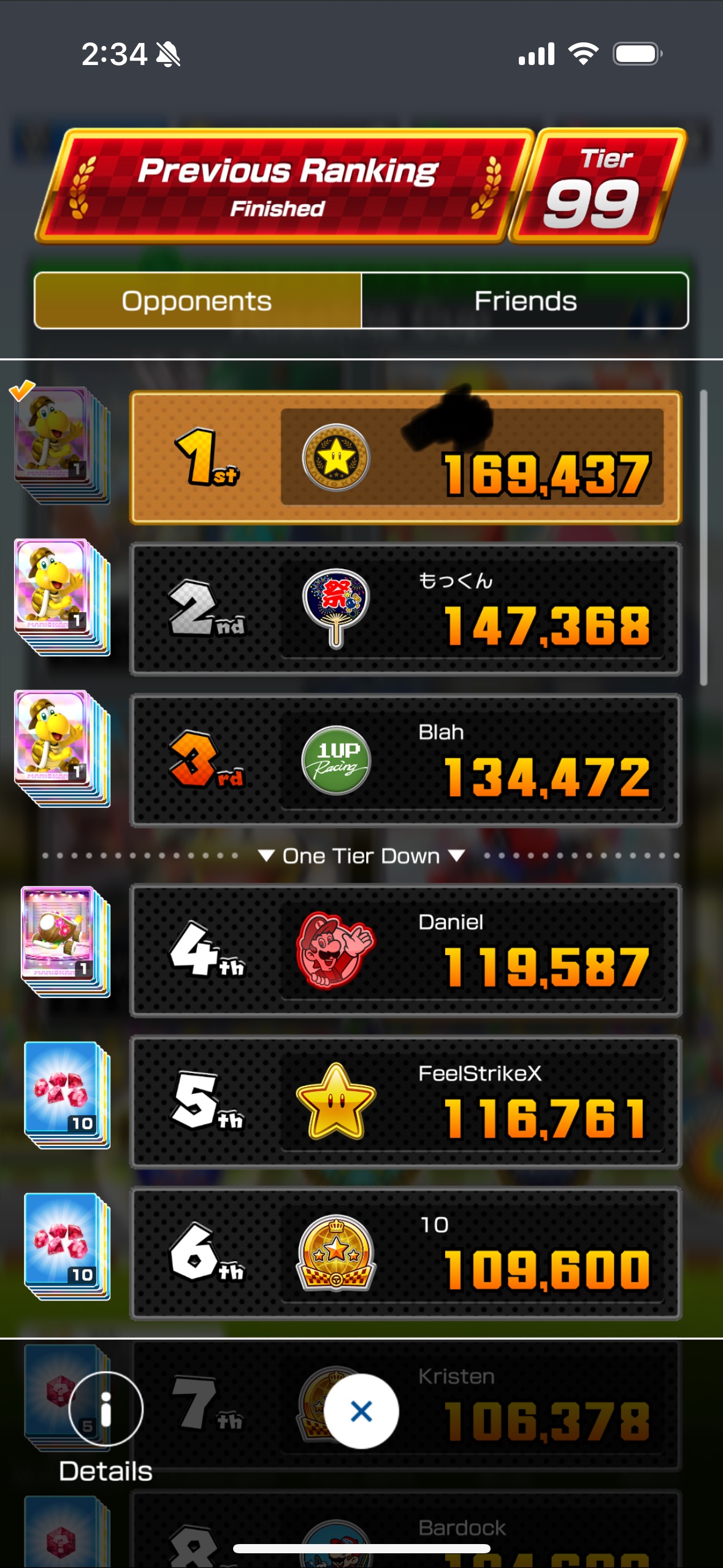Open FeelStrikeX's 5th place entry
Image resolution: width=723 pixels, height=1568 pixels.
point(405,1102)
